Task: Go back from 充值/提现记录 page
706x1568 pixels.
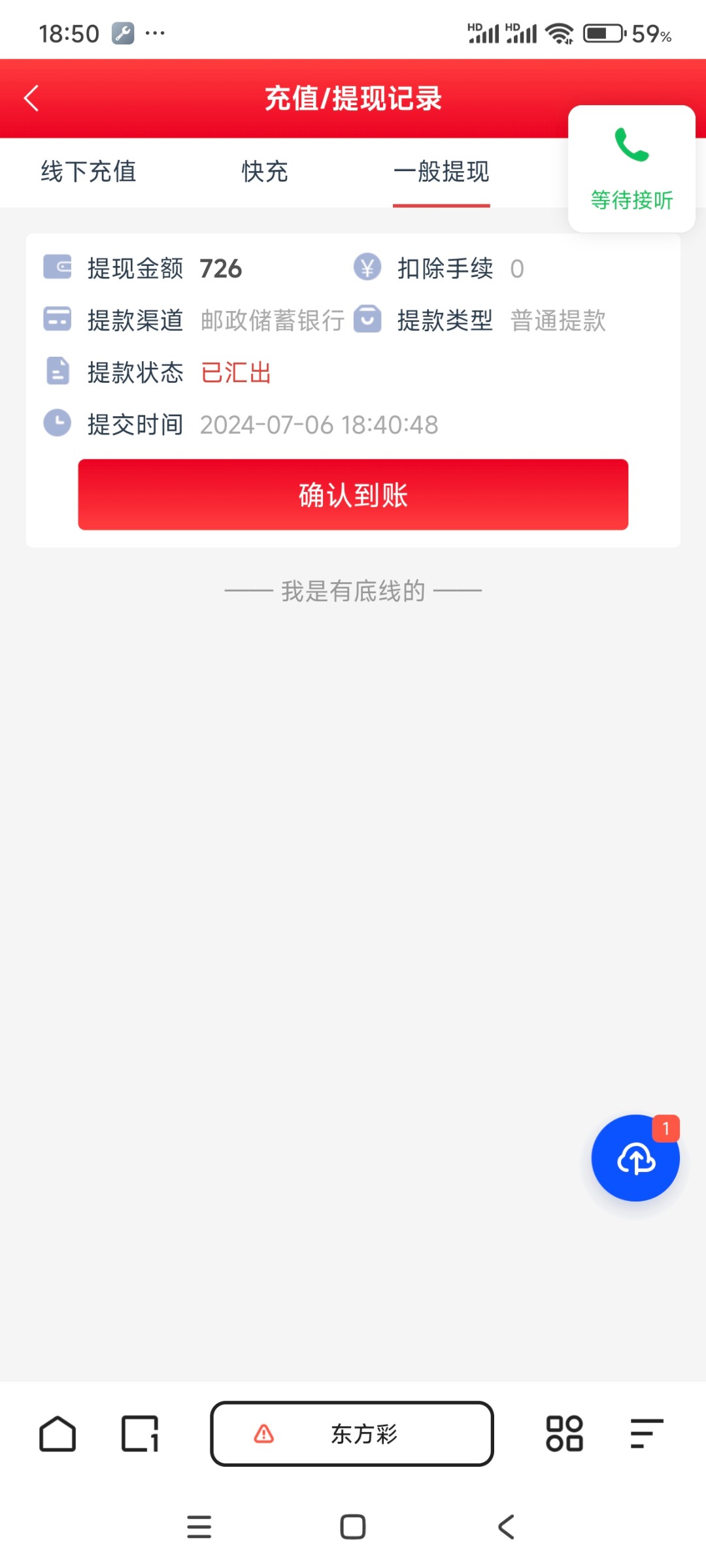Action: [x=31, y=99]
